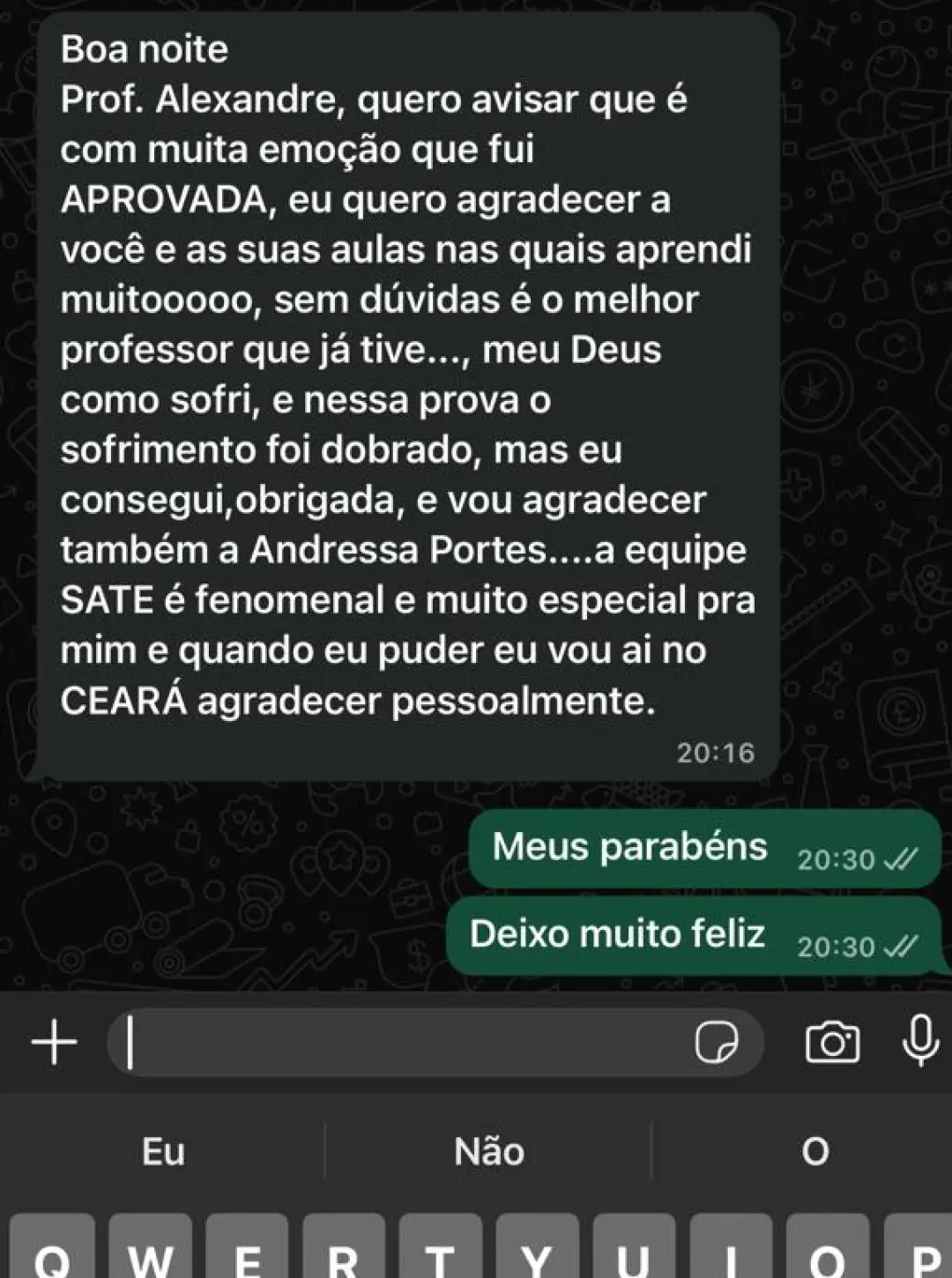Insert the suggested word "Não"
The image size is (952, 1278).
[488, 1151]
